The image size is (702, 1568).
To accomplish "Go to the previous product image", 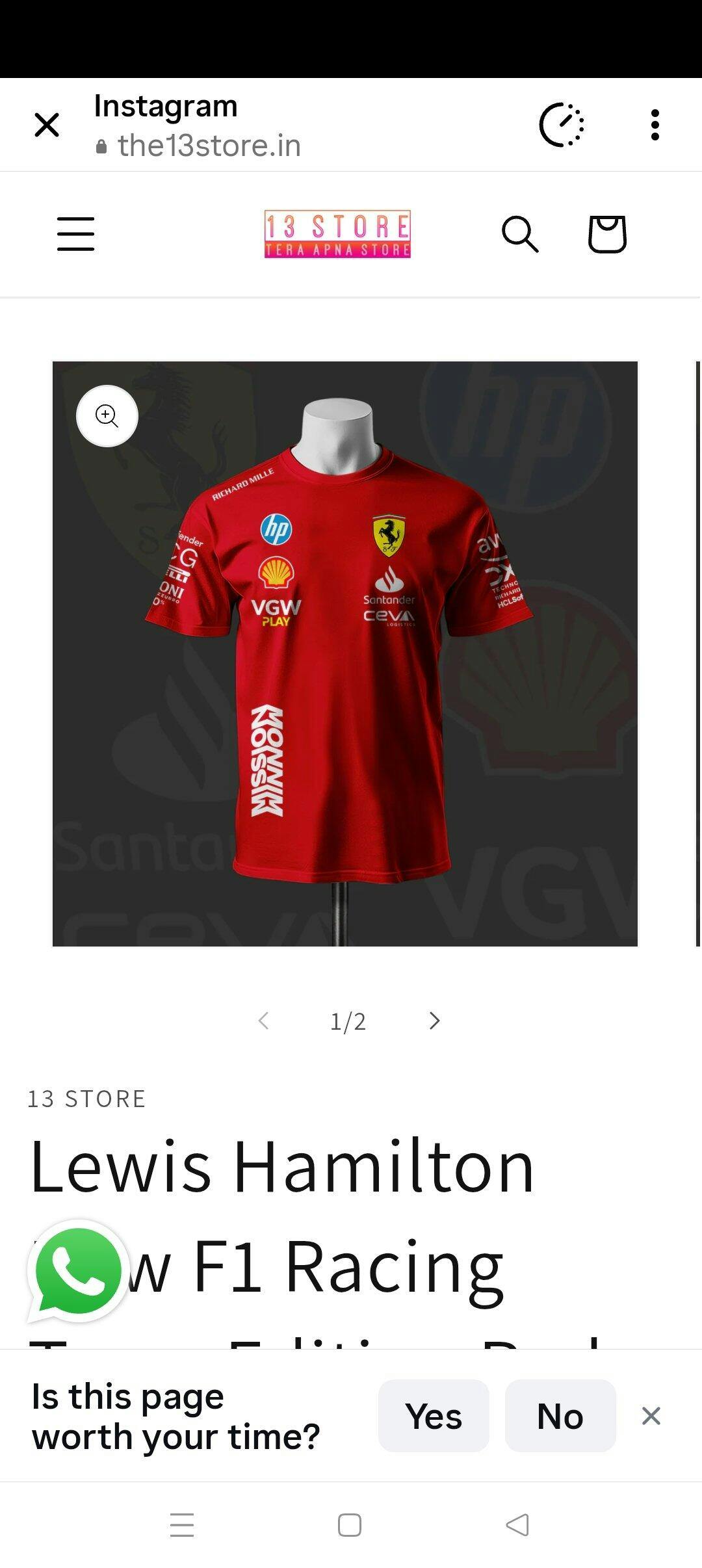I will click(x=263, y=1021).
